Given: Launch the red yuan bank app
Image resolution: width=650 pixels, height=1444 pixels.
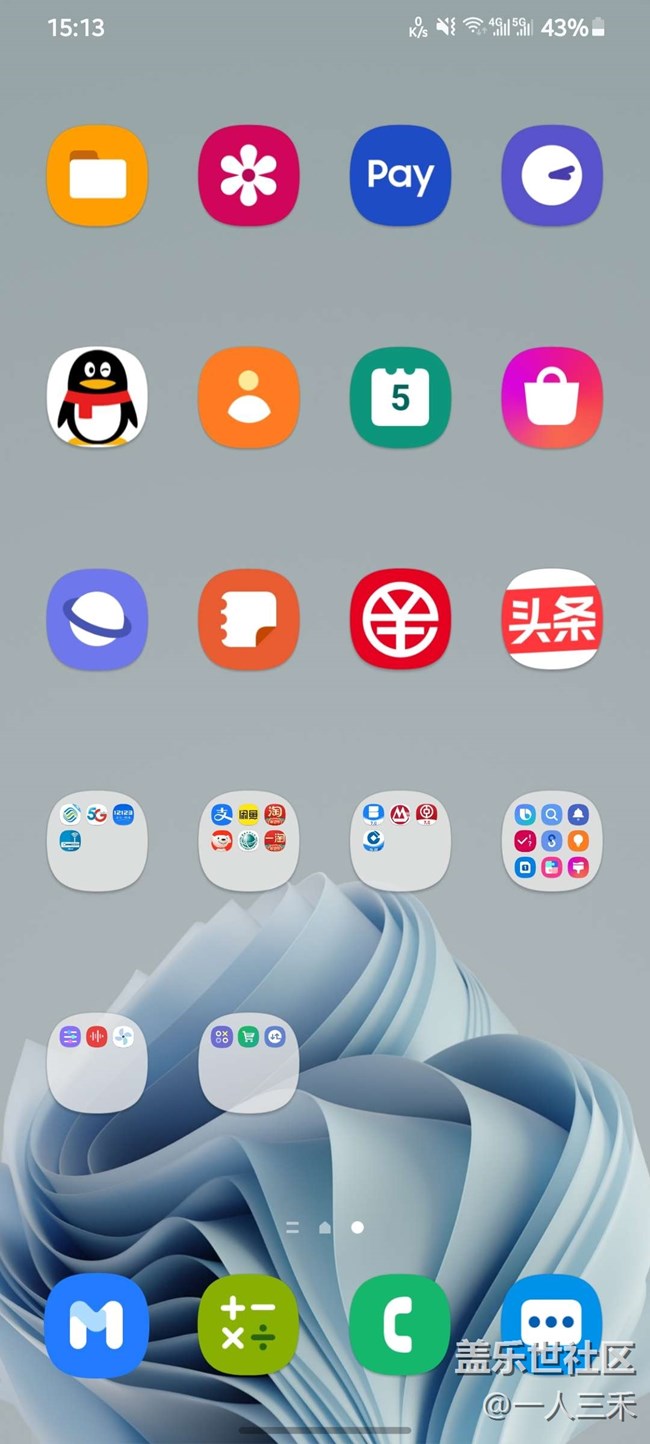Looking at the screenshot, I should click(x=400, y=619).
